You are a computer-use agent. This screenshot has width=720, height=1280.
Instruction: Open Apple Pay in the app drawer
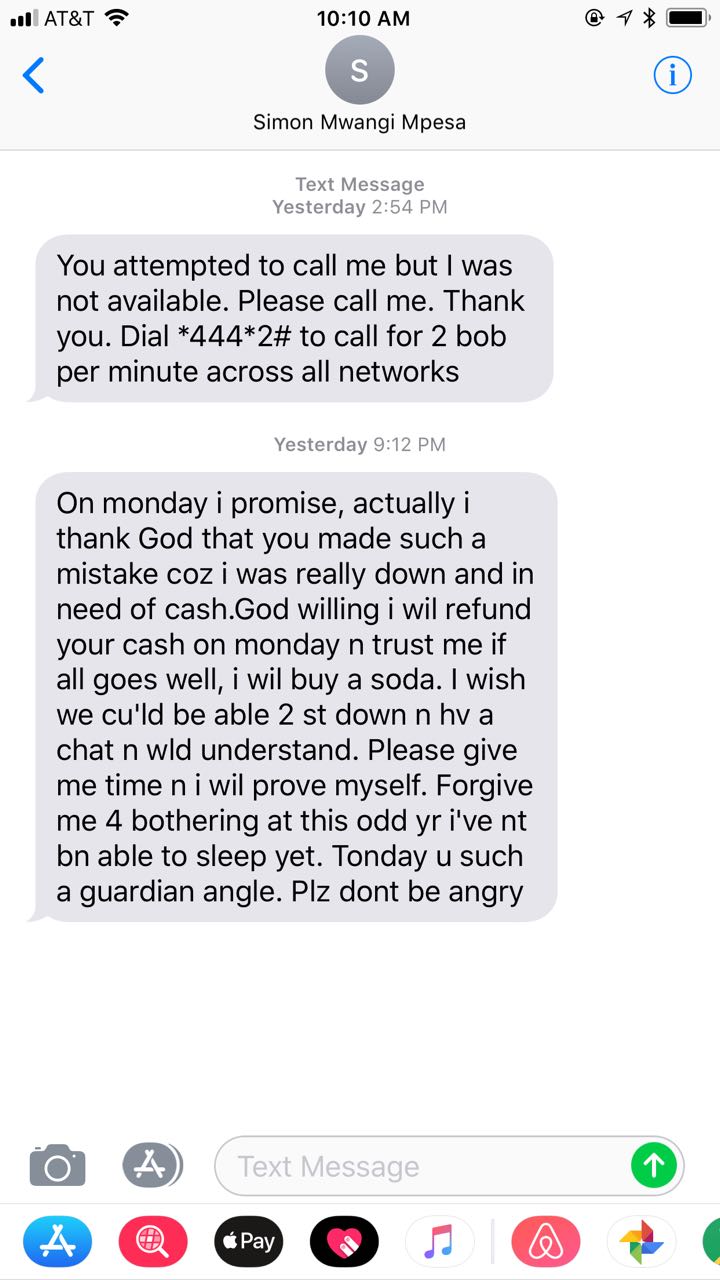point(248,1242)
